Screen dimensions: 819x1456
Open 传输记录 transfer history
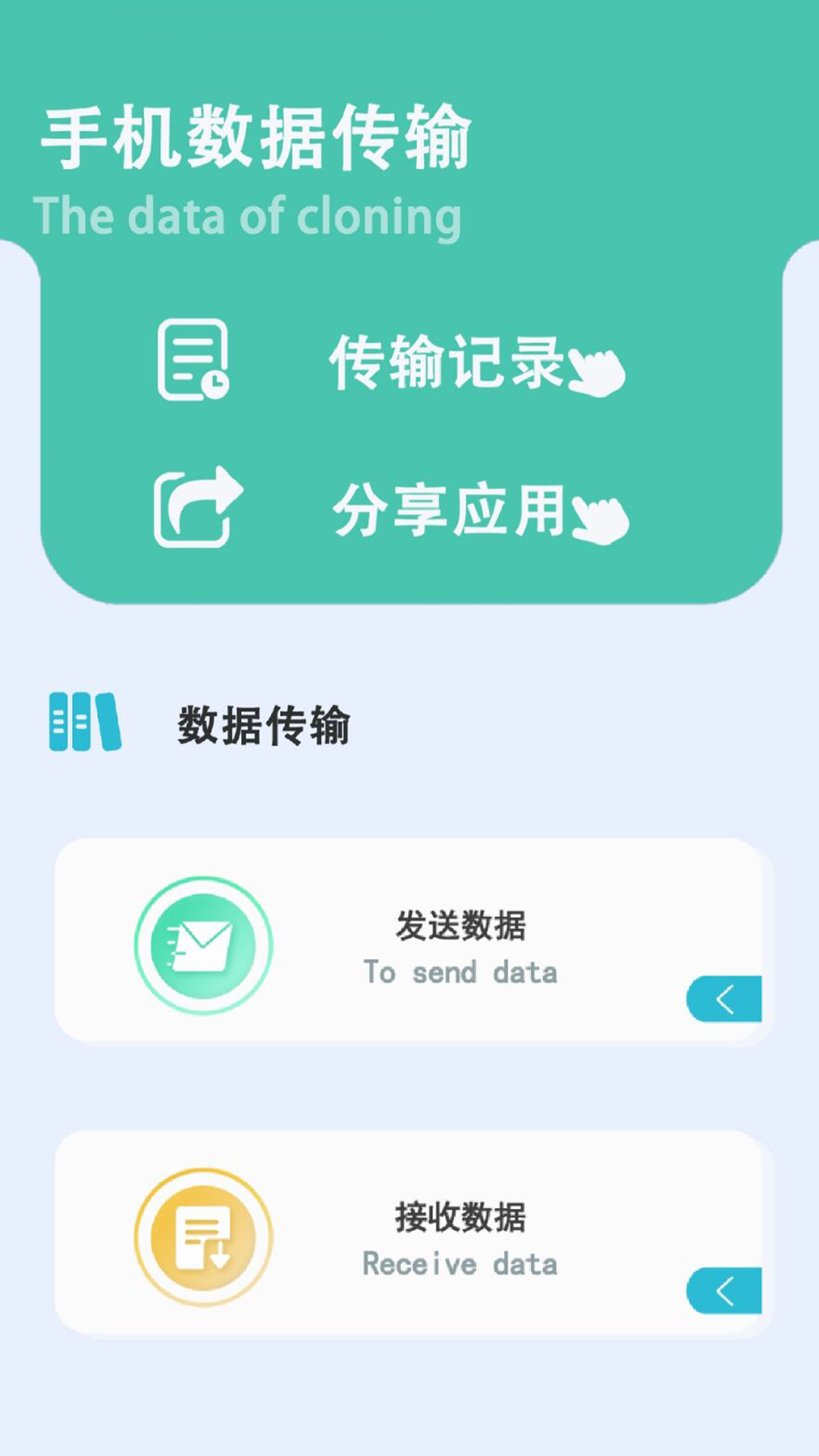447,362
